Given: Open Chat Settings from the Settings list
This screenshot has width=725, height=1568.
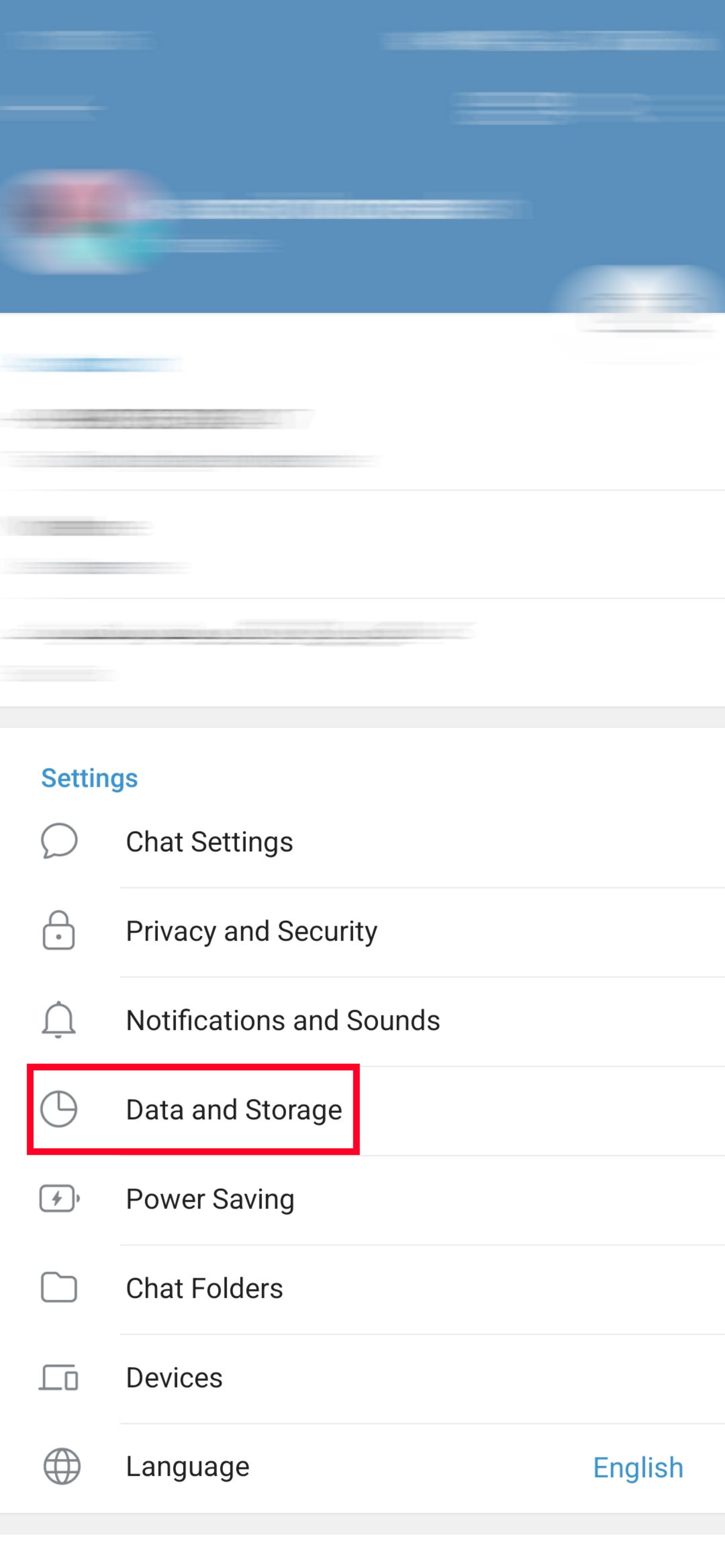Looking at the screenshot, I should 210,841.
